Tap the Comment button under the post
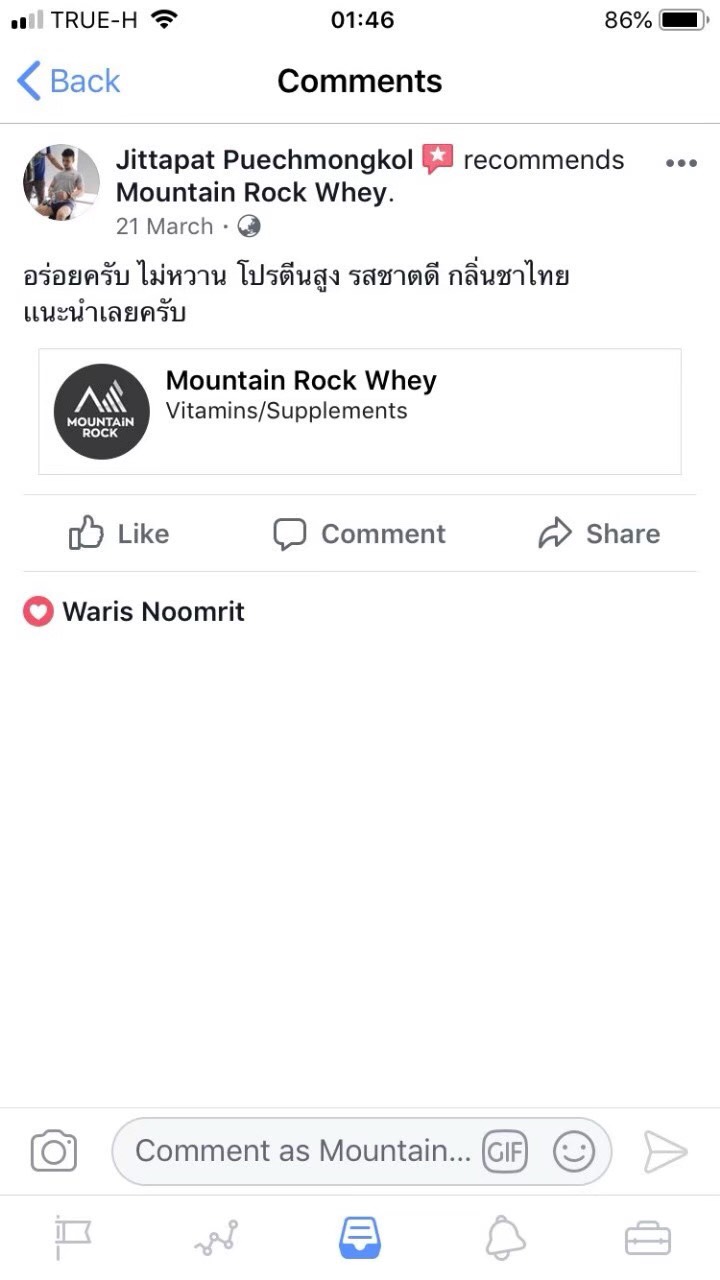This screenshot has width=720, height=1280. 360,534
